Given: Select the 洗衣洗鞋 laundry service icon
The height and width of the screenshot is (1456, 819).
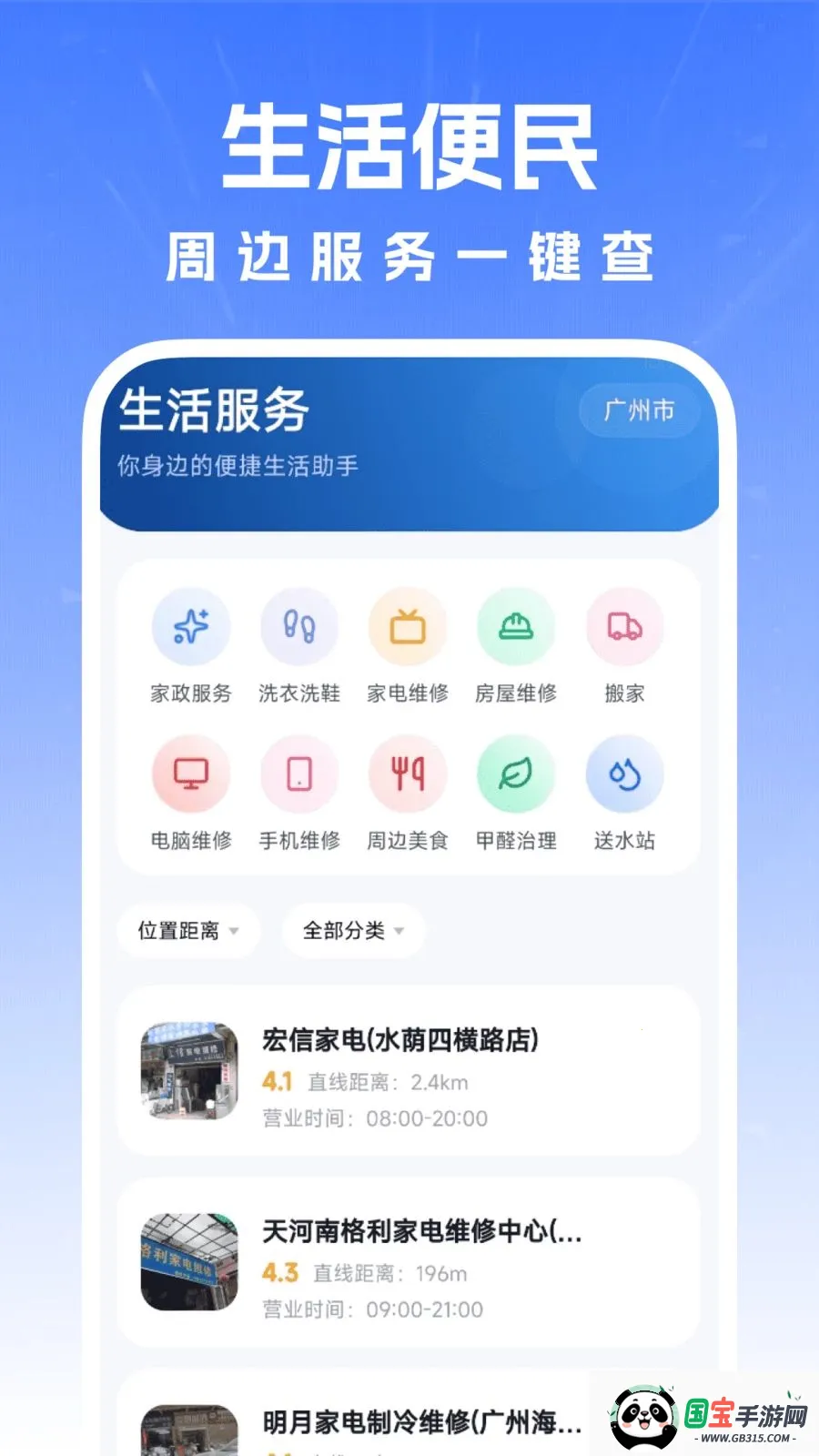Looking at the screenshot, I should (298, 626).
